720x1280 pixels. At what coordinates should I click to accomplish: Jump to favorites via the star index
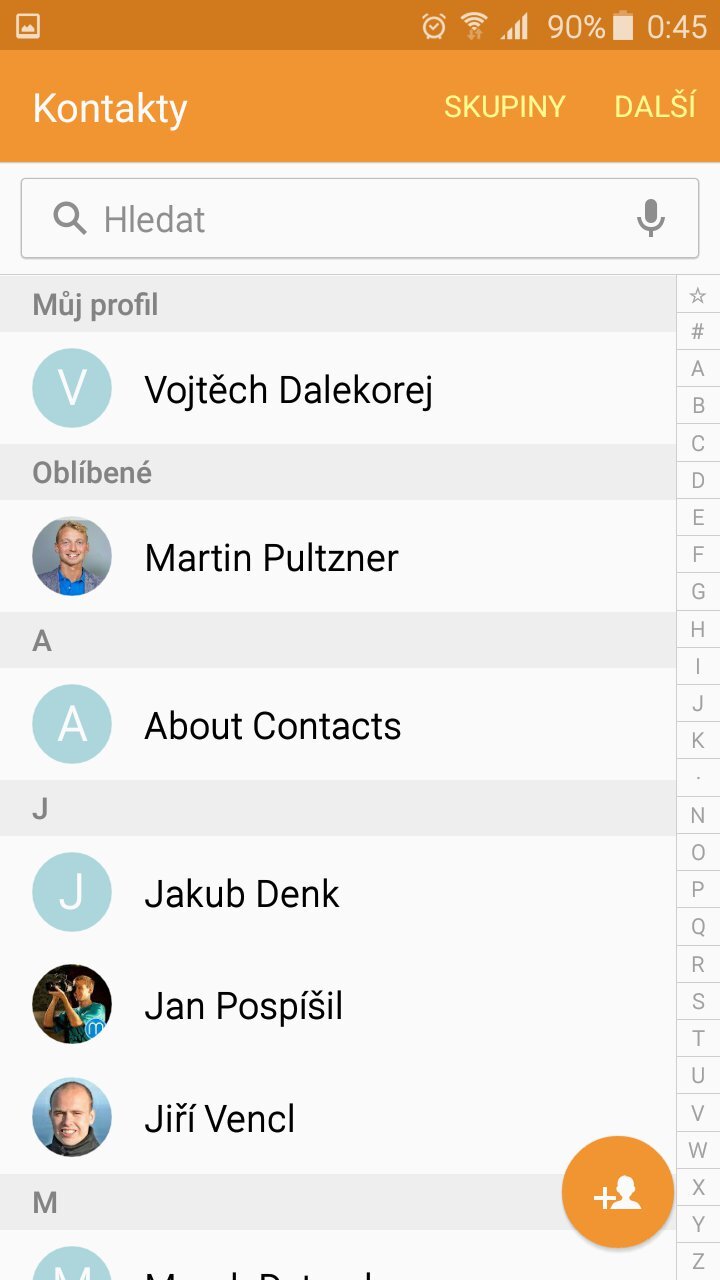(698, 296)
